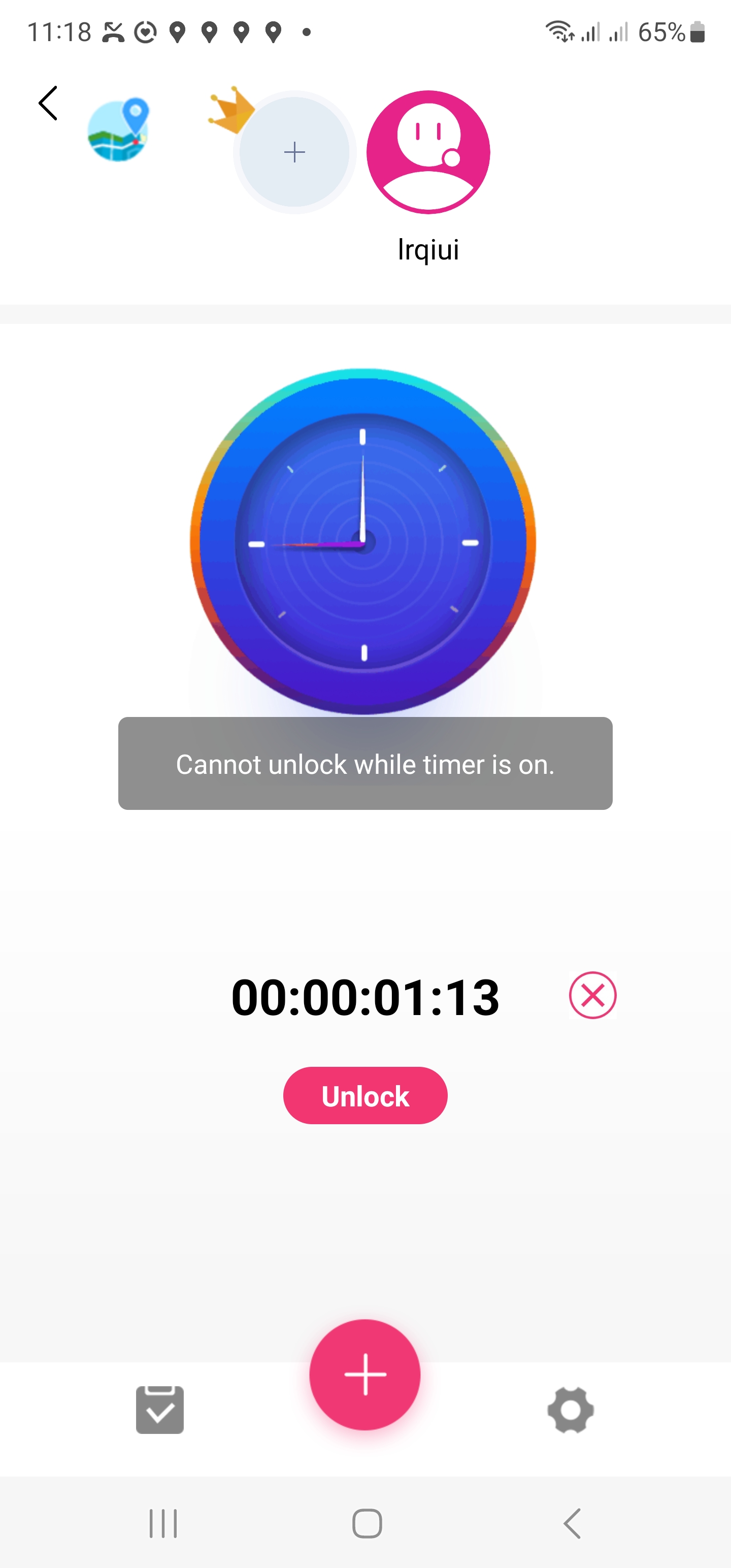Open system recent apps
The height and width of the screenshot is (1568, 731).
point(163,1523)
